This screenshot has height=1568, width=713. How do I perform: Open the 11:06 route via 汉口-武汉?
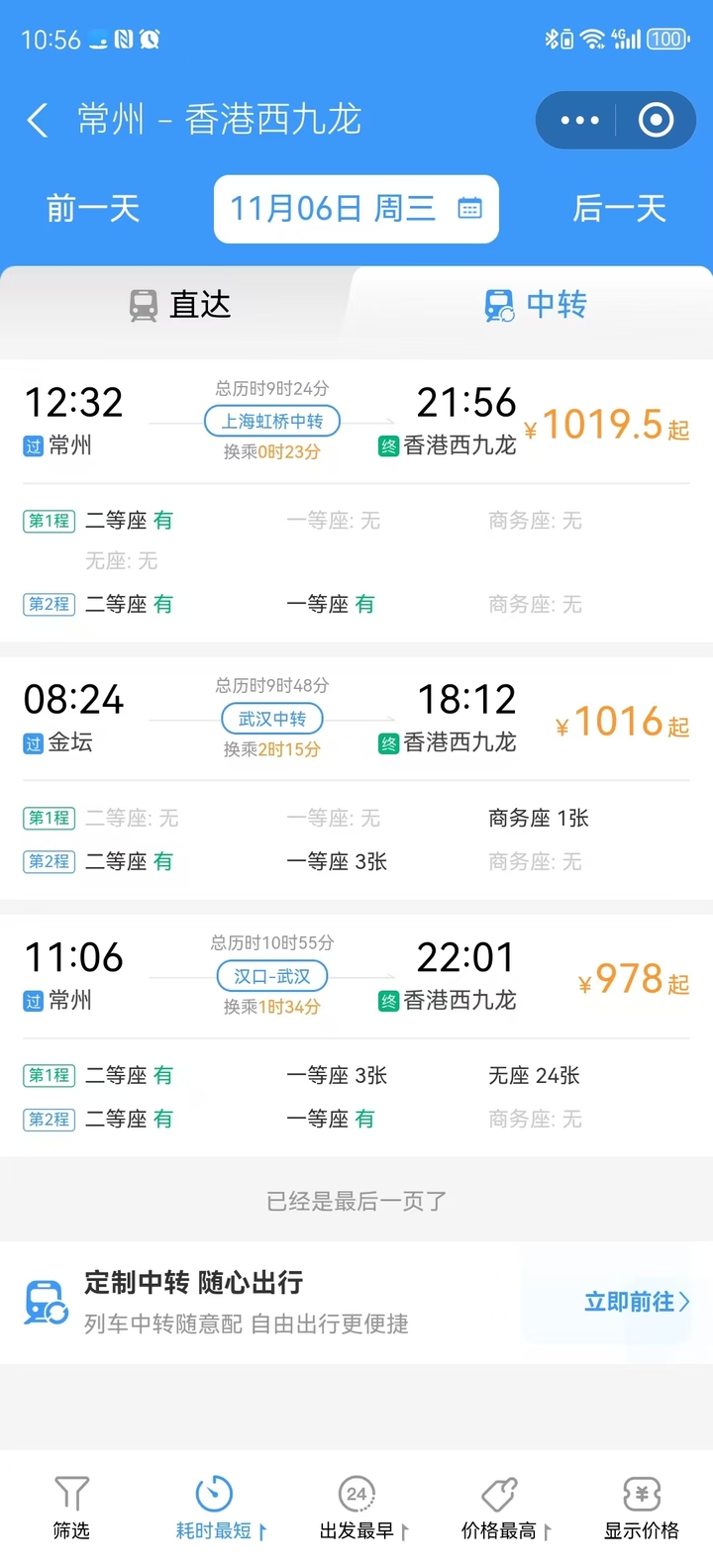[x=356, y=1035]
